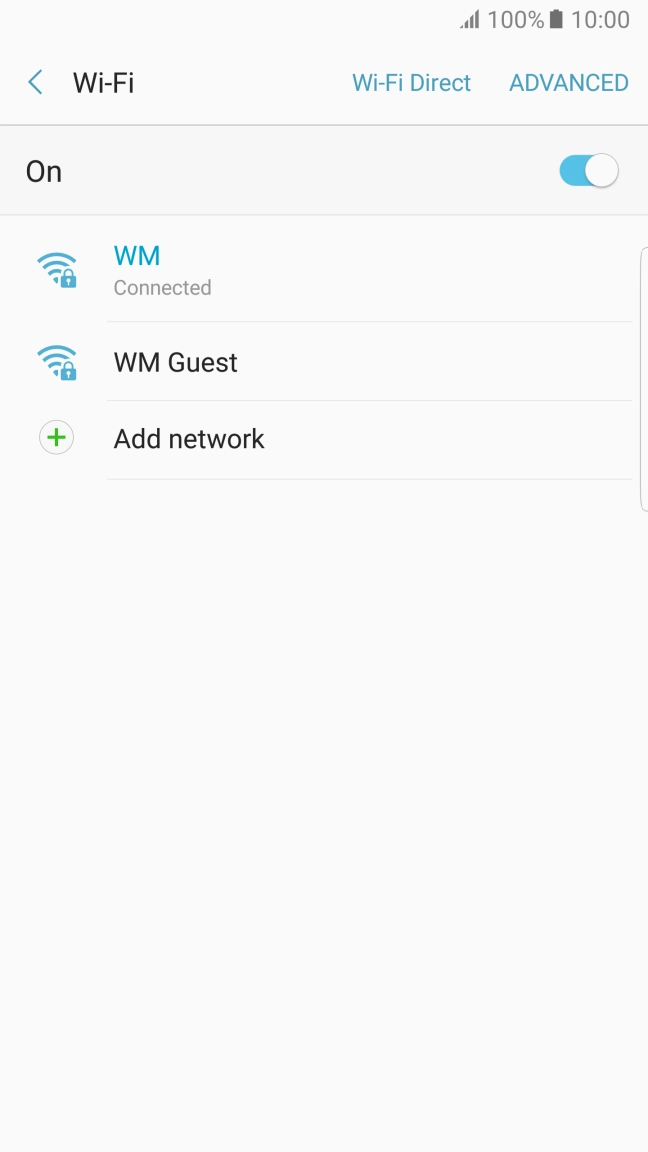Go back from Wi-Fi settings
Viewport: 648px width, 1152px height.
point(35,82)
